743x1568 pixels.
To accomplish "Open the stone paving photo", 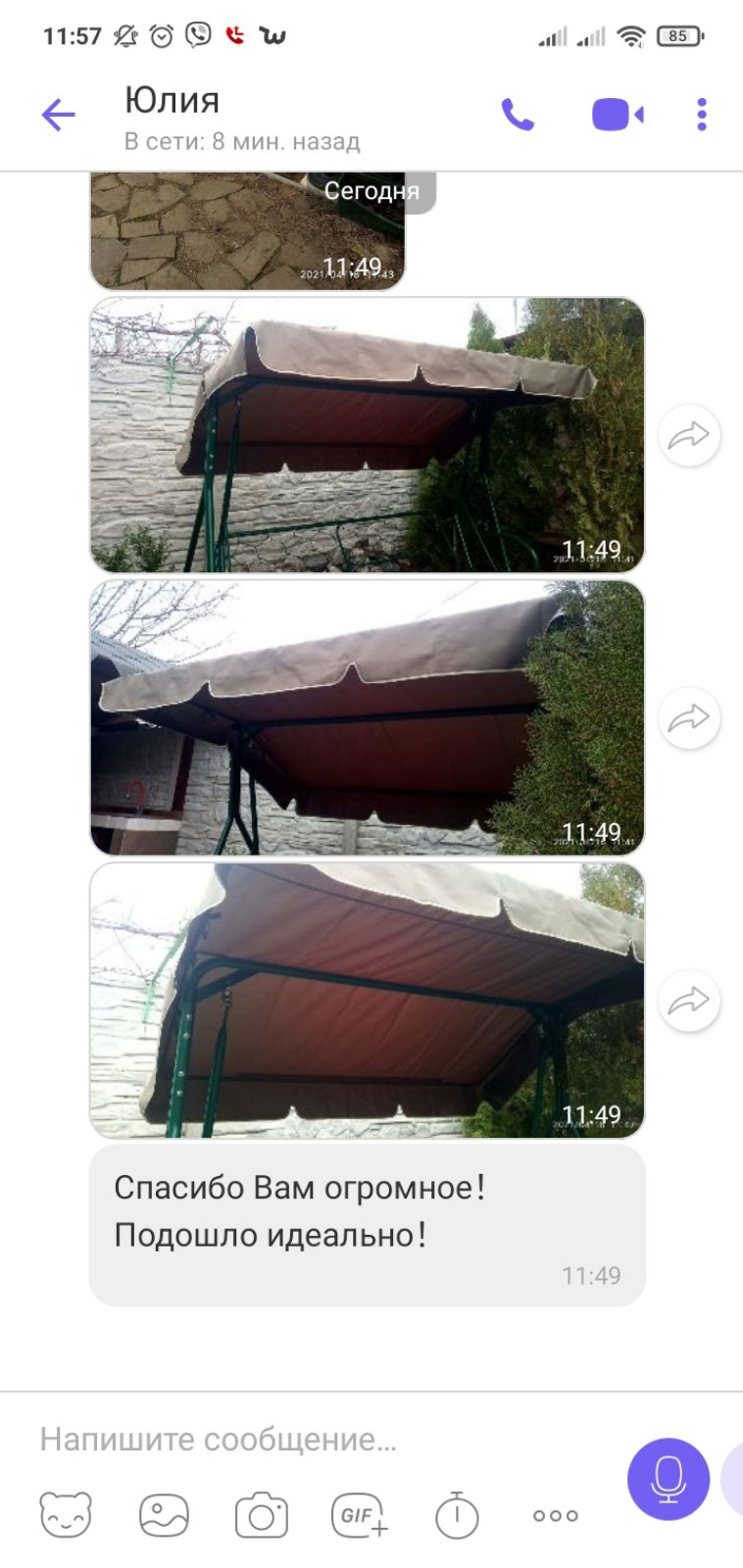I will [247, 231].
